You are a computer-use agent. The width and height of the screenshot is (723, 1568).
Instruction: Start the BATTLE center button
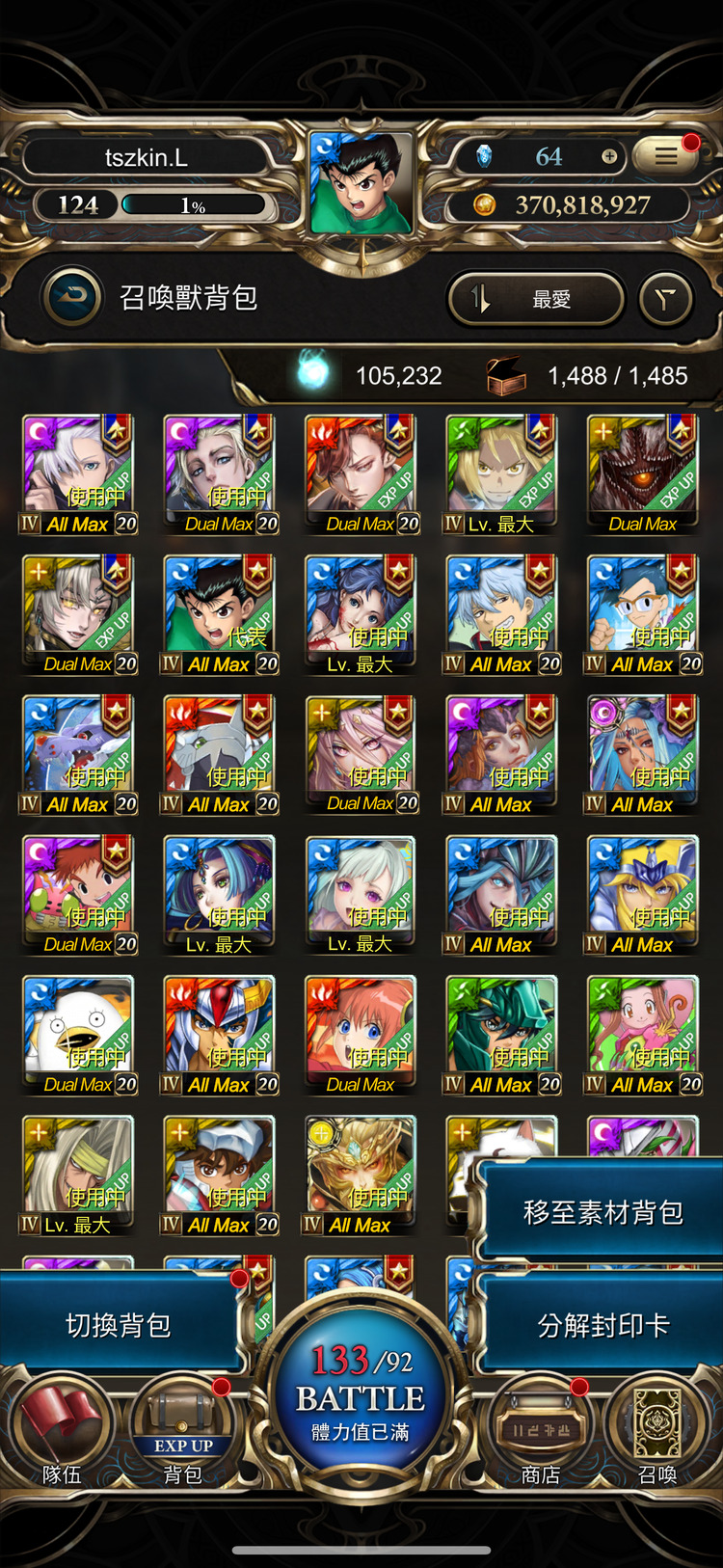[361, 1396]
